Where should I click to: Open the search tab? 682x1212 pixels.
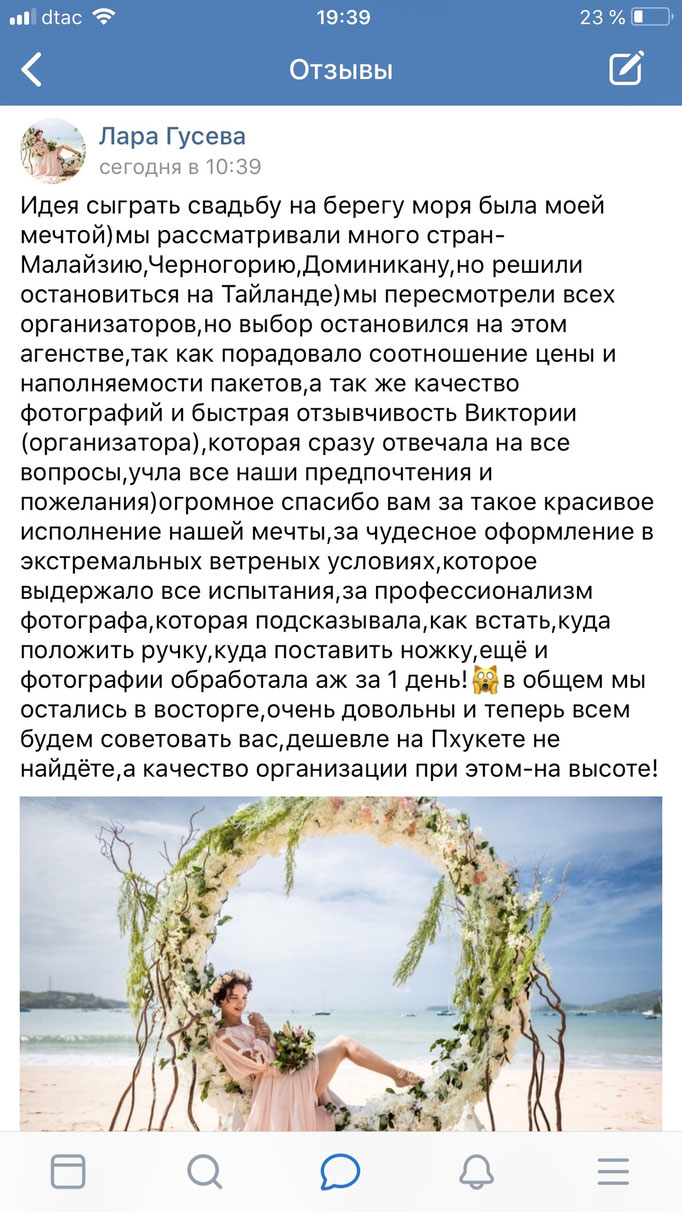pos(204,1171)
